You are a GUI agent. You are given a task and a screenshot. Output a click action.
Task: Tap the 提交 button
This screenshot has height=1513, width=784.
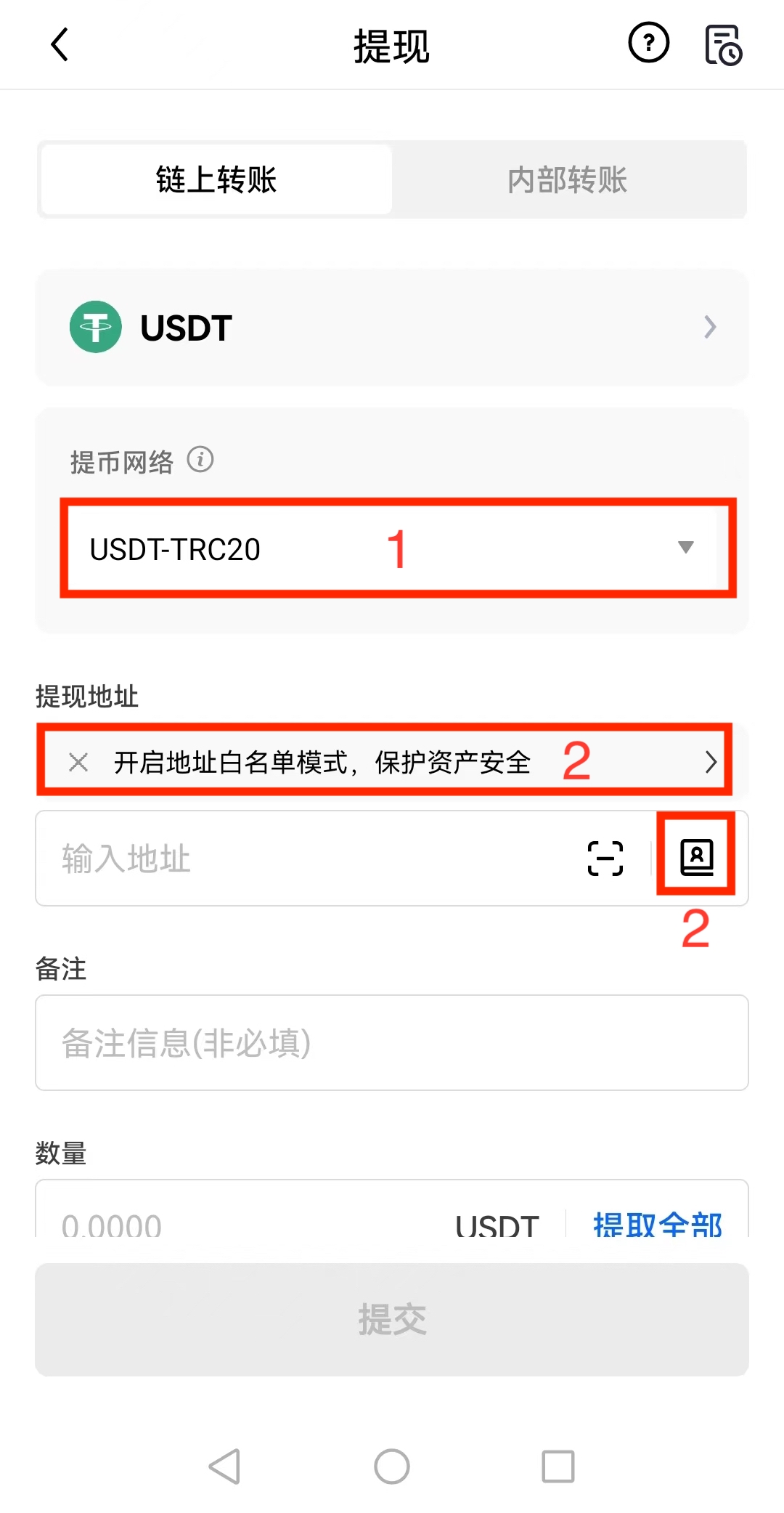392,1319
